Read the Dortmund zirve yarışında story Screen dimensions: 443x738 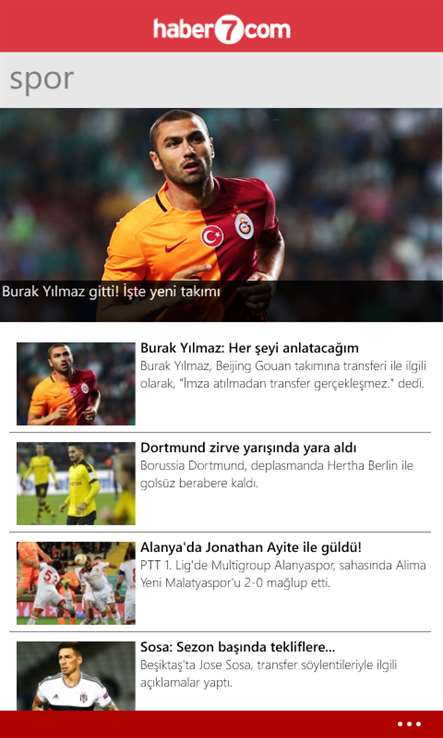220,483
